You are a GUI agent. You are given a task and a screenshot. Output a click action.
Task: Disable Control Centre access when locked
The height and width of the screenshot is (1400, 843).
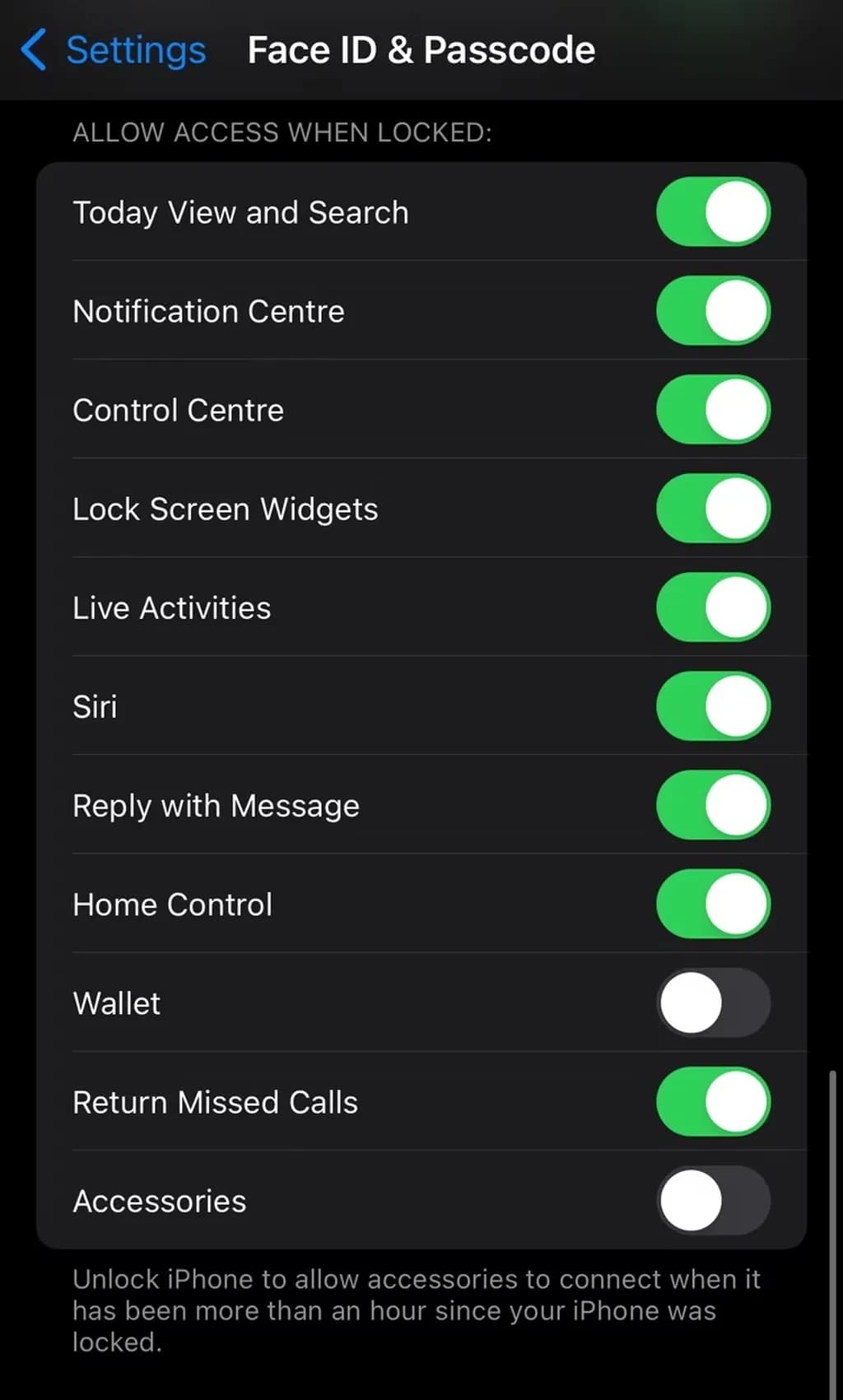713,410
